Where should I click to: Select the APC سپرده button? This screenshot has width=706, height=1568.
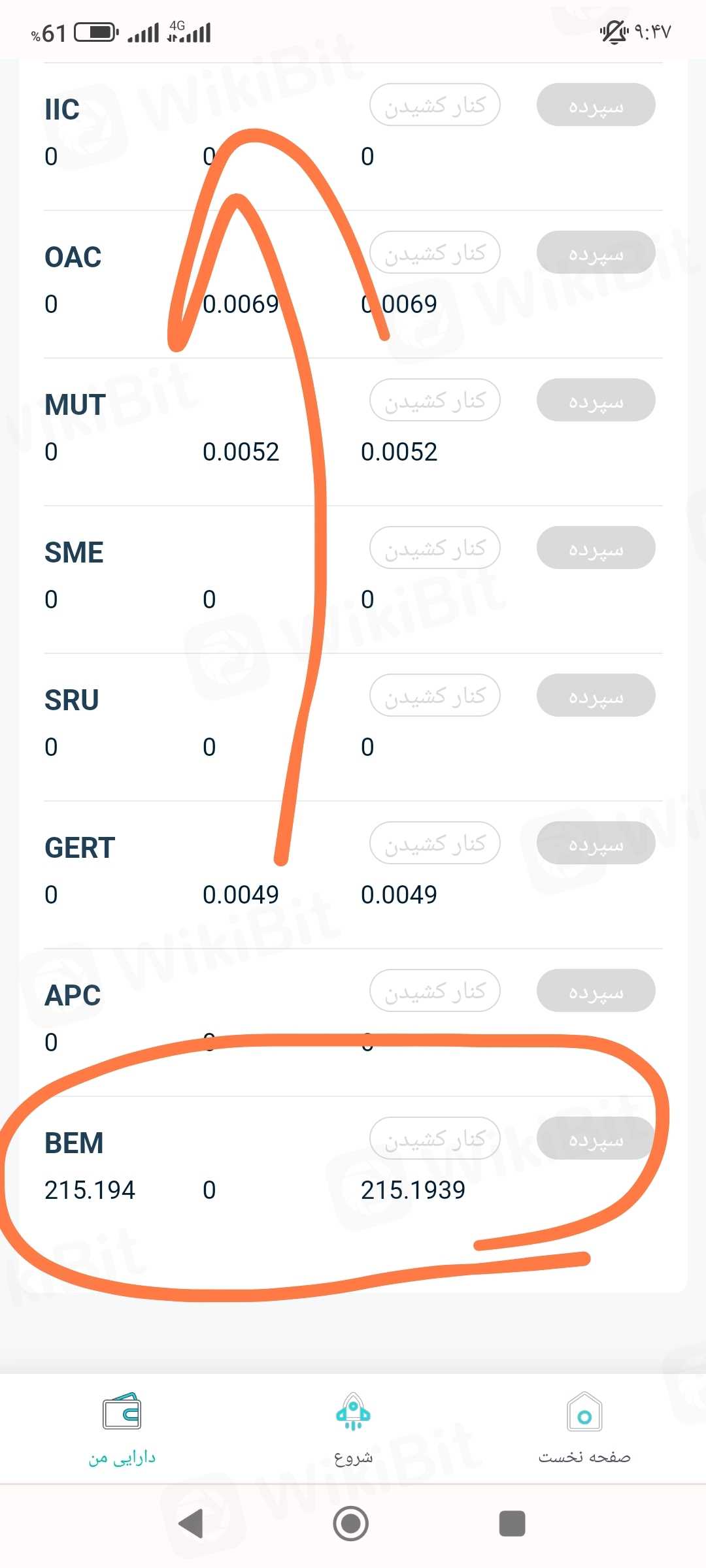coord(596,990)
